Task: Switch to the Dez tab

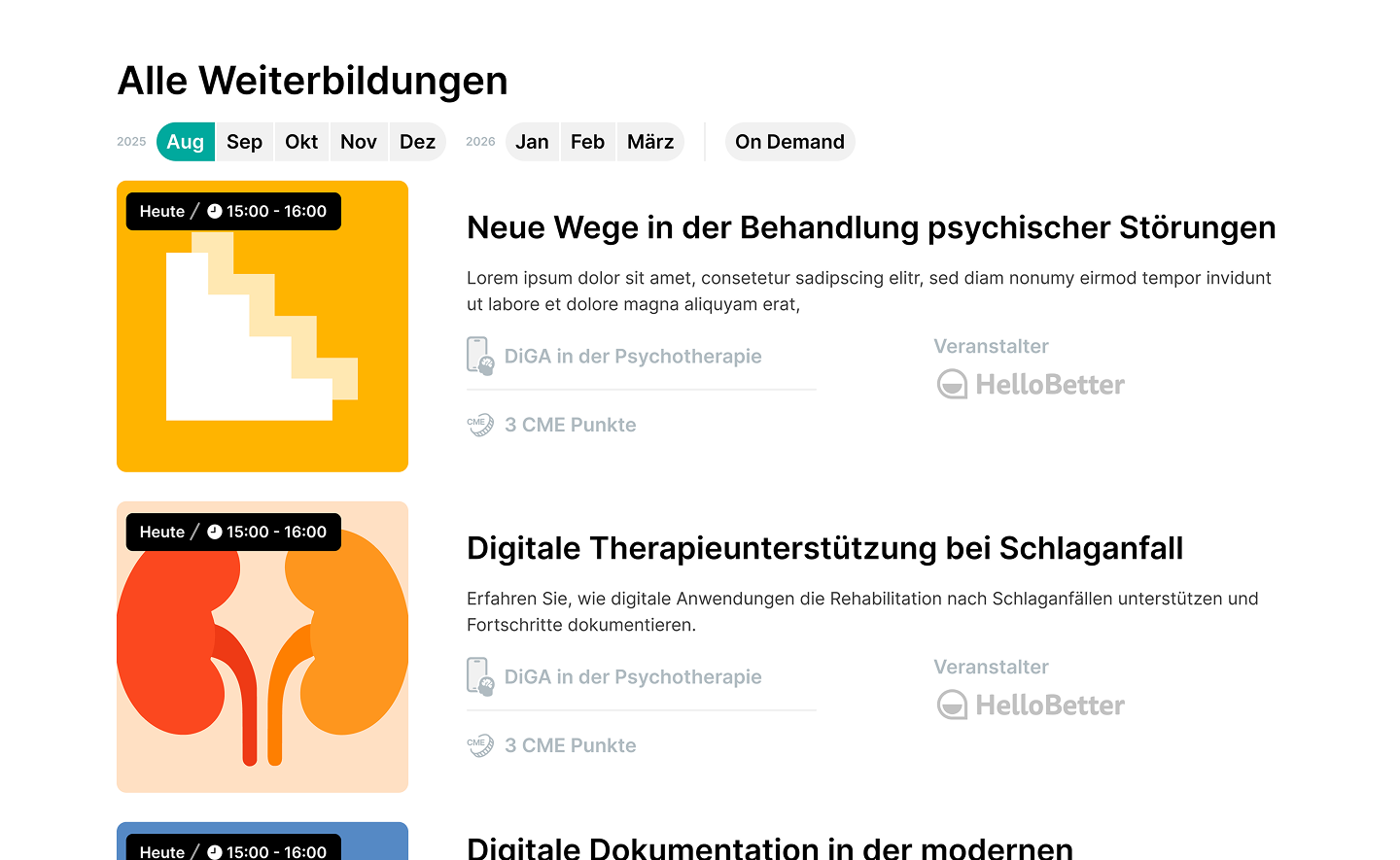Action: click(x=417, y=142)
